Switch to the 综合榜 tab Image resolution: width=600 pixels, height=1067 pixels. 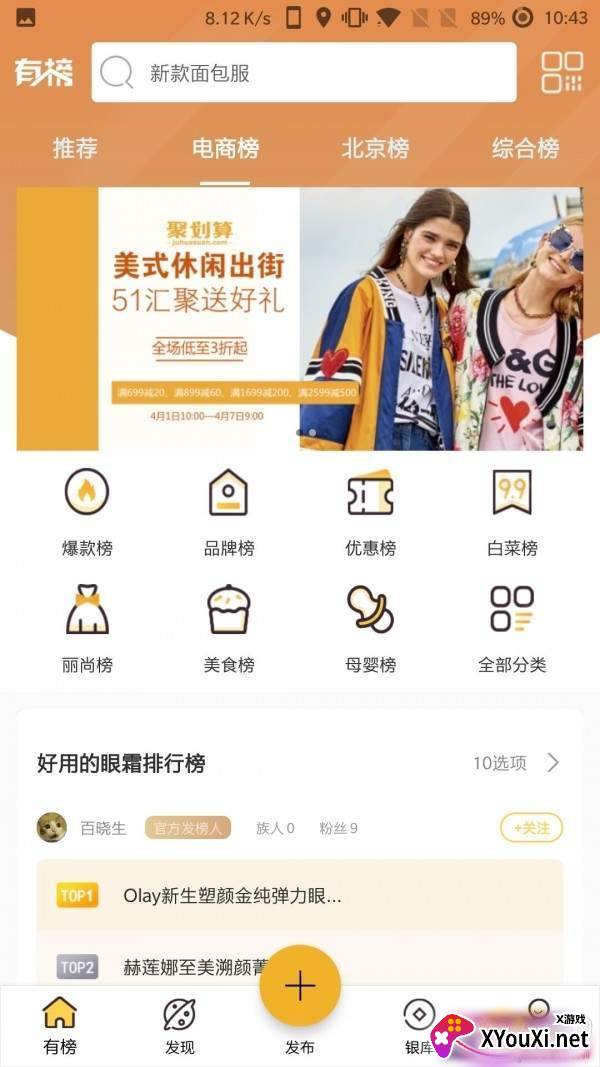[x=525, y=148]
